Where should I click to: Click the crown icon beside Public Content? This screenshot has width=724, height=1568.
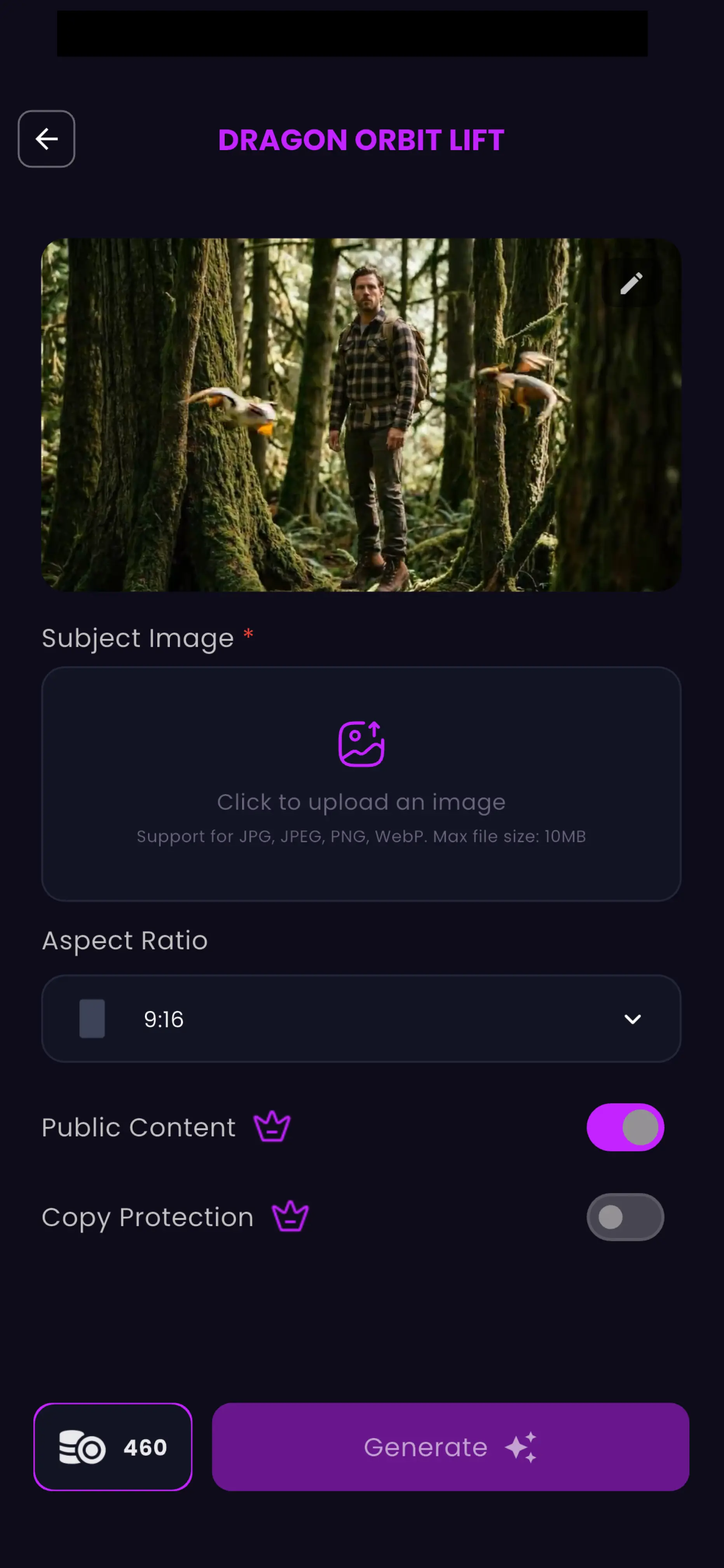point(272,1127)
